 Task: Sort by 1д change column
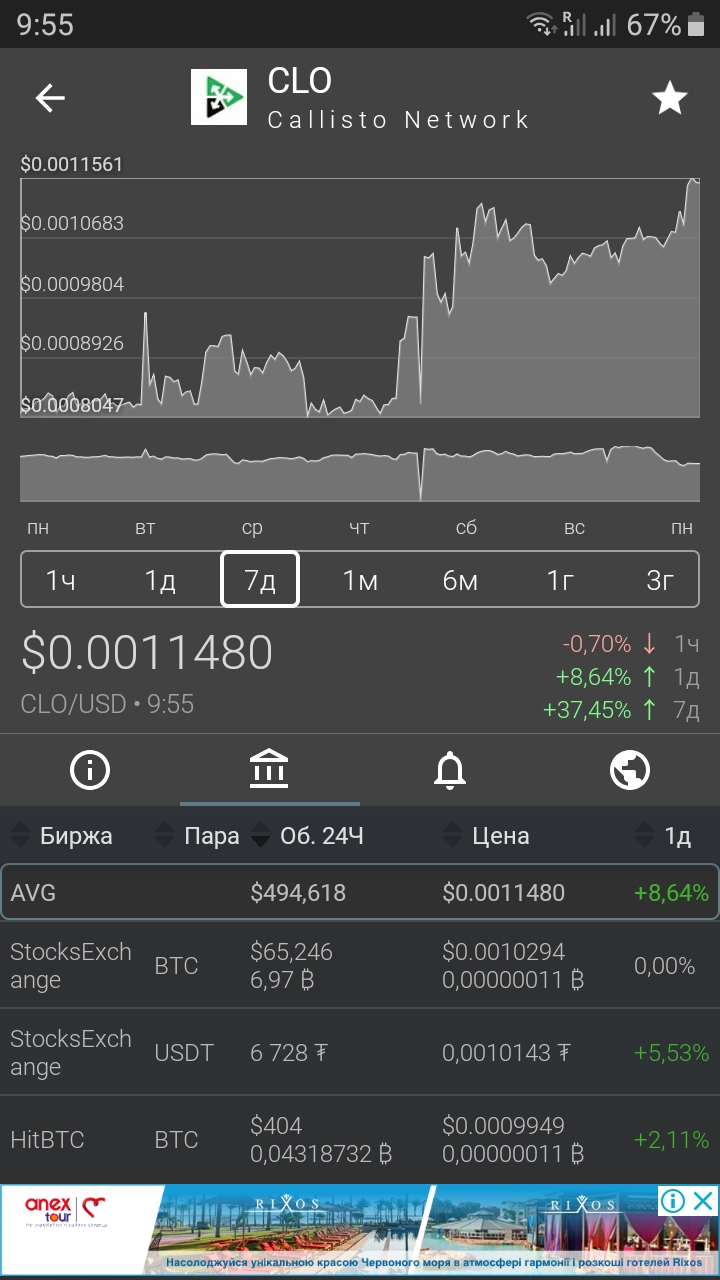pos(676,836)
